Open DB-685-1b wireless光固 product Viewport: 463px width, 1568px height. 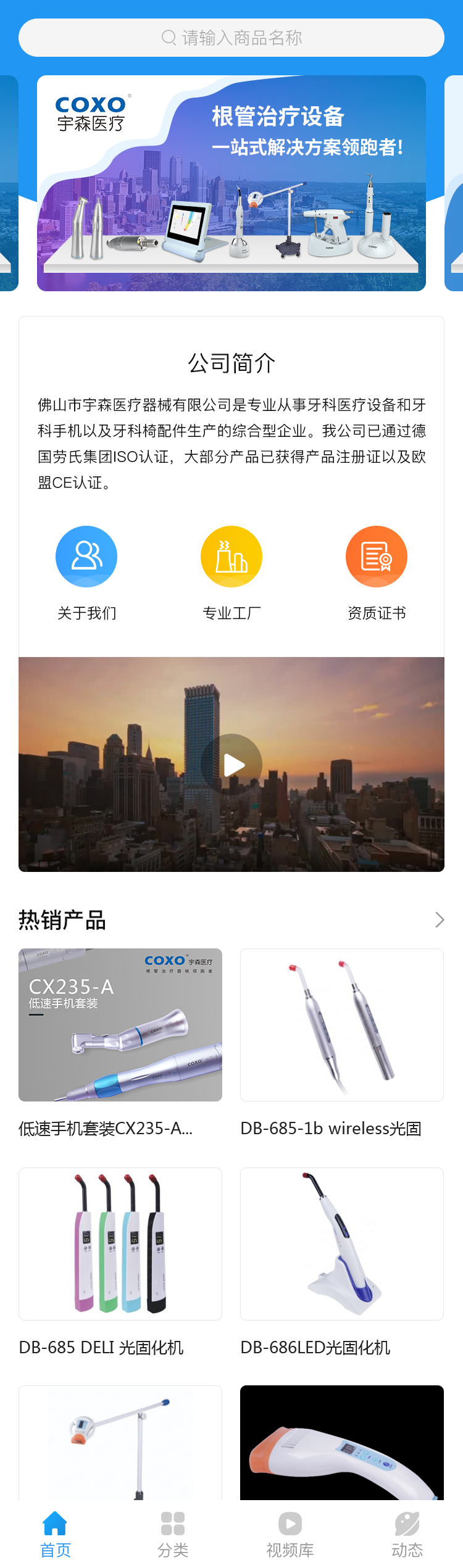coord(342,1025)
